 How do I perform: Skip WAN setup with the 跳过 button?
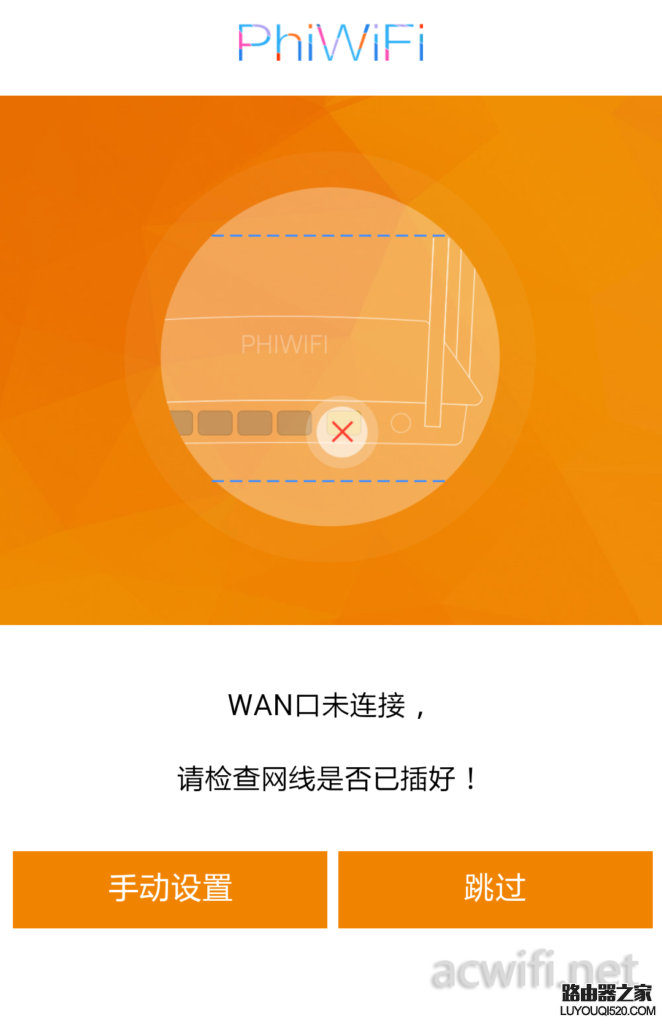pyautogui.click(x=495, y=889)
